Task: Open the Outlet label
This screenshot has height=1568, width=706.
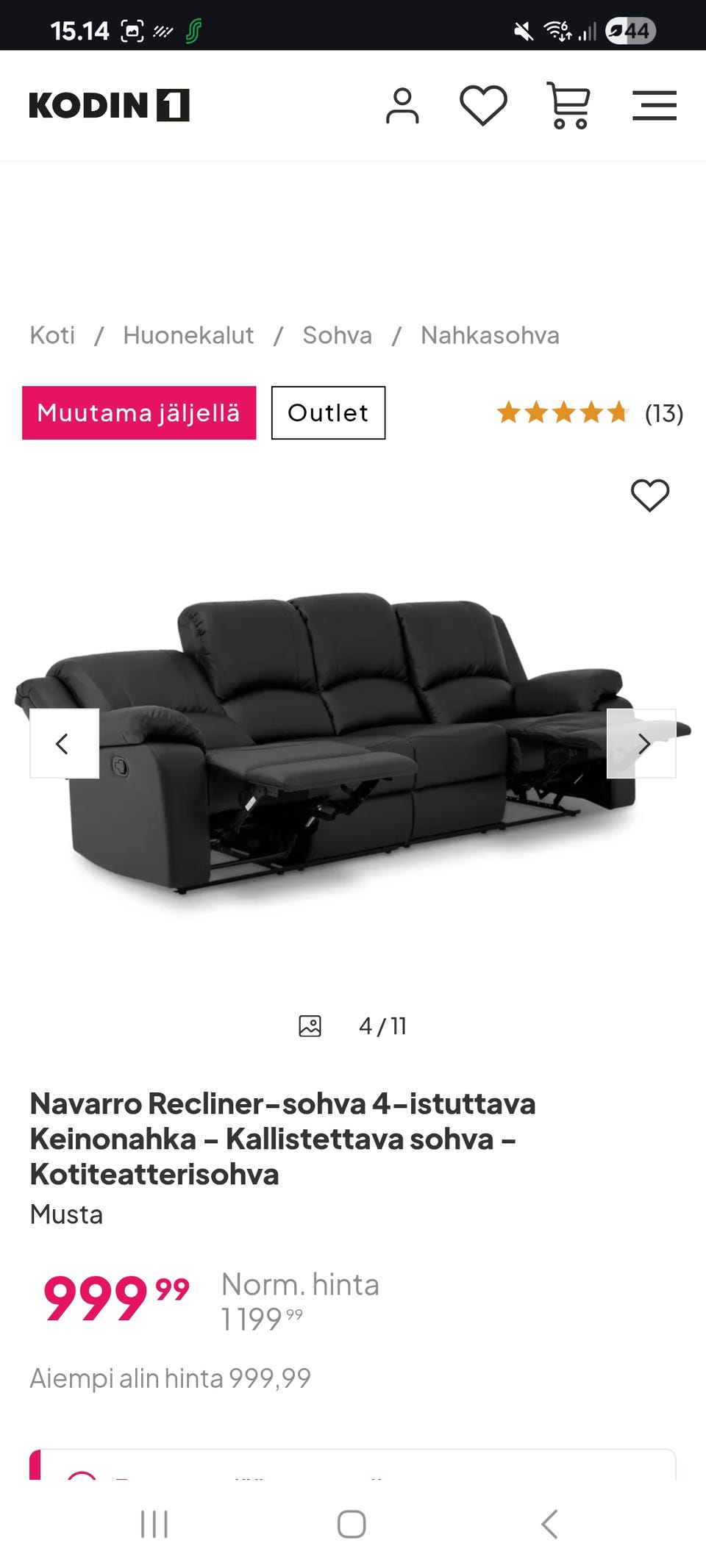Action: 328,413
